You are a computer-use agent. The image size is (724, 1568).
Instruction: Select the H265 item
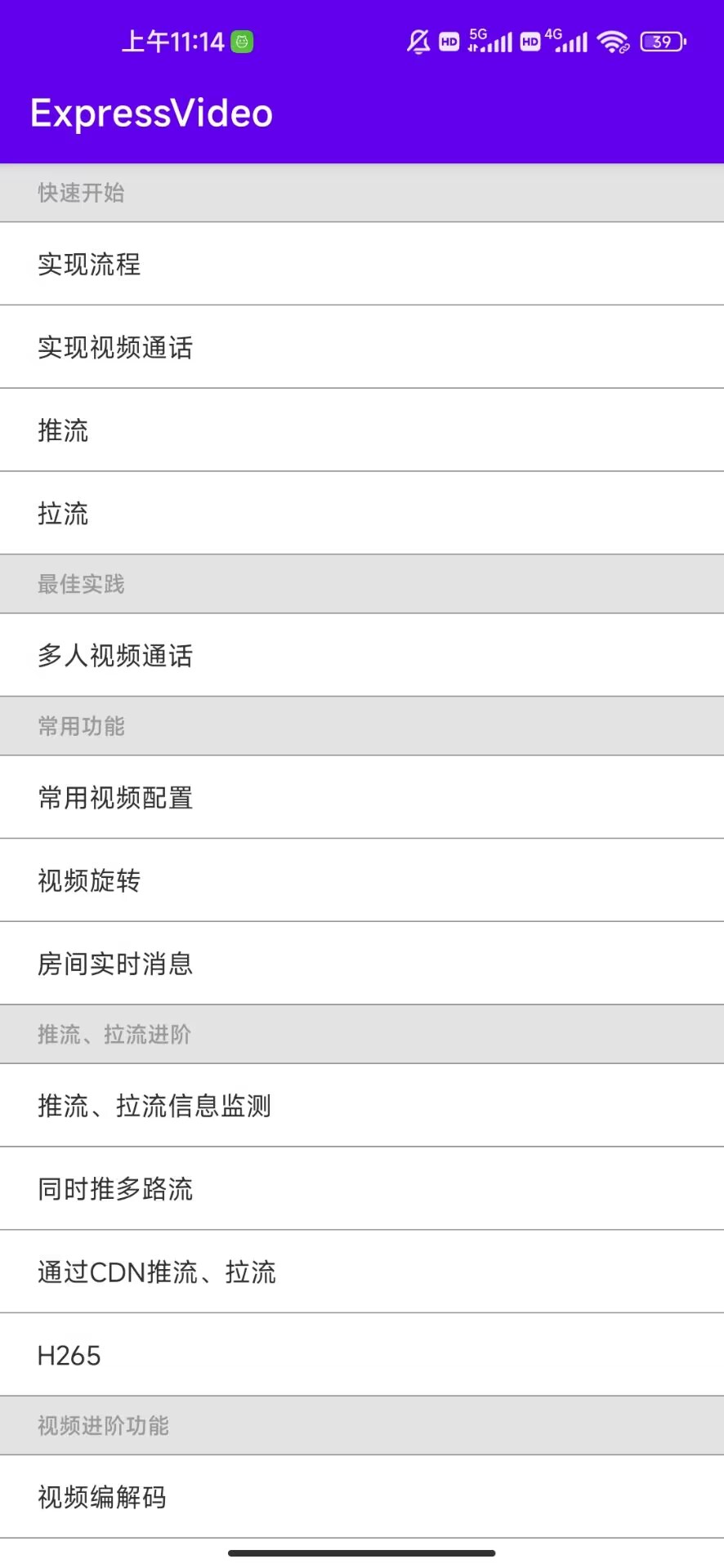[69, 1356]
